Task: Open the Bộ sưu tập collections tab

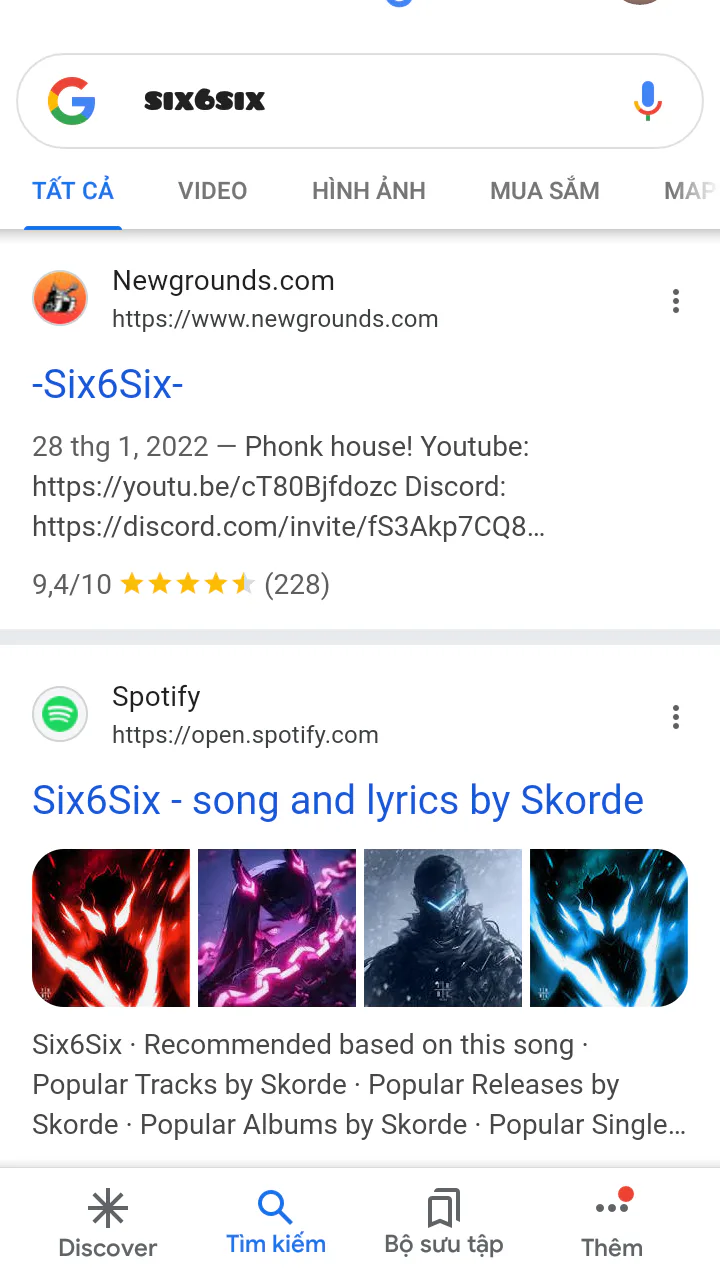Action: click(443, 1224)
